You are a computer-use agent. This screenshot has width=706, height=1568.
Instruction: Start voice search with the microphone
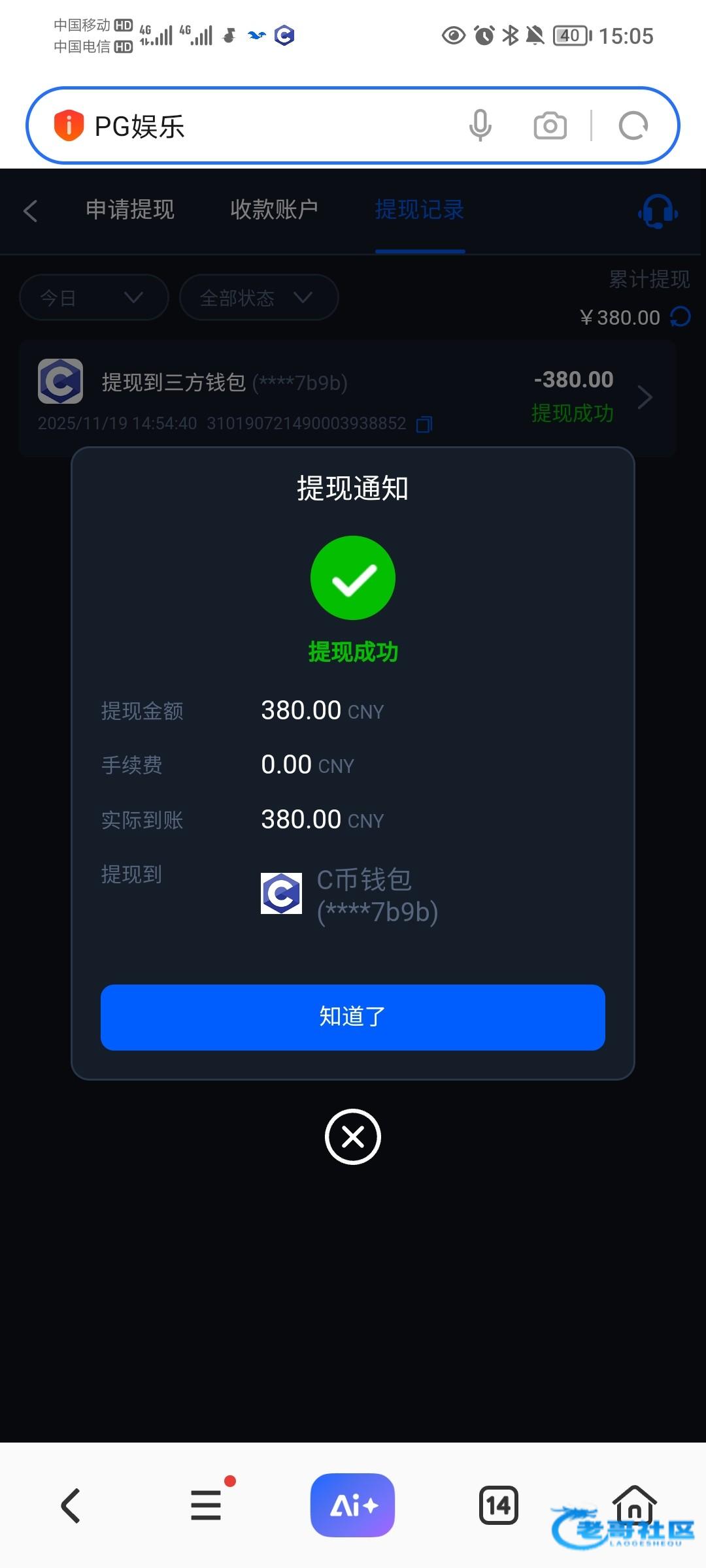(480, 125)
